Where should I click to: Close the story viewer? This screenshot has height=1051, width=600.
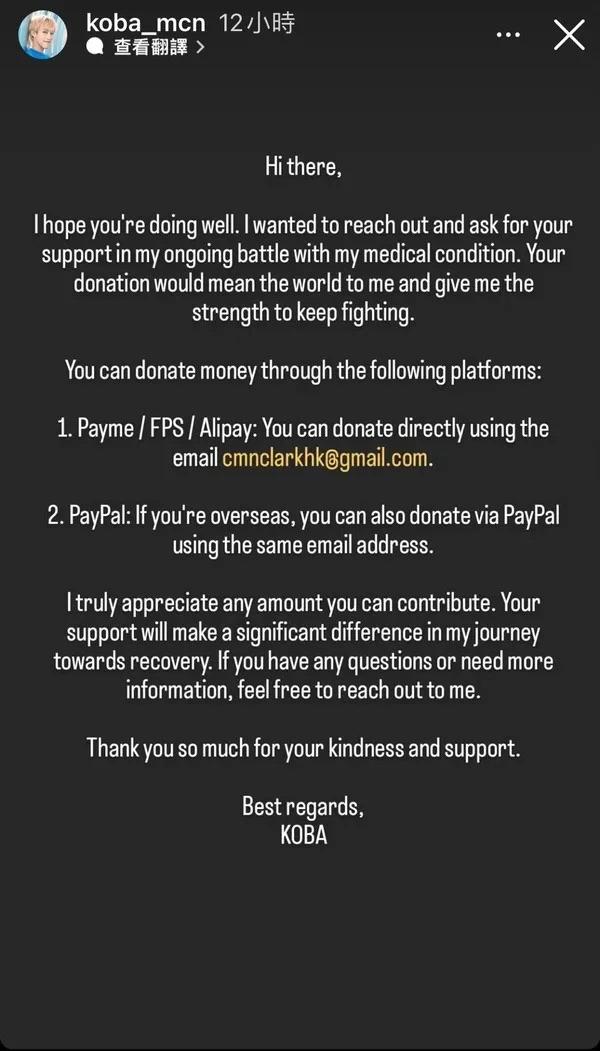coord(569,35)
